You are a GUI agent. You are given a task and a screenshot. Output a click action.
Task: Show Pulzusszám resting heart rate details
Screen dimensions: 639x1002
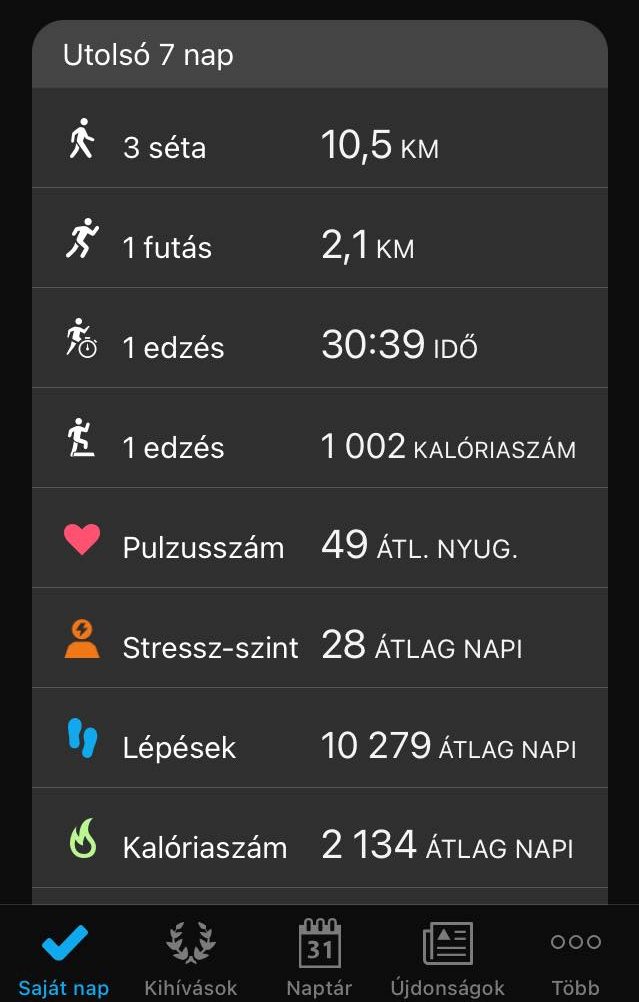tap(319, 547)
